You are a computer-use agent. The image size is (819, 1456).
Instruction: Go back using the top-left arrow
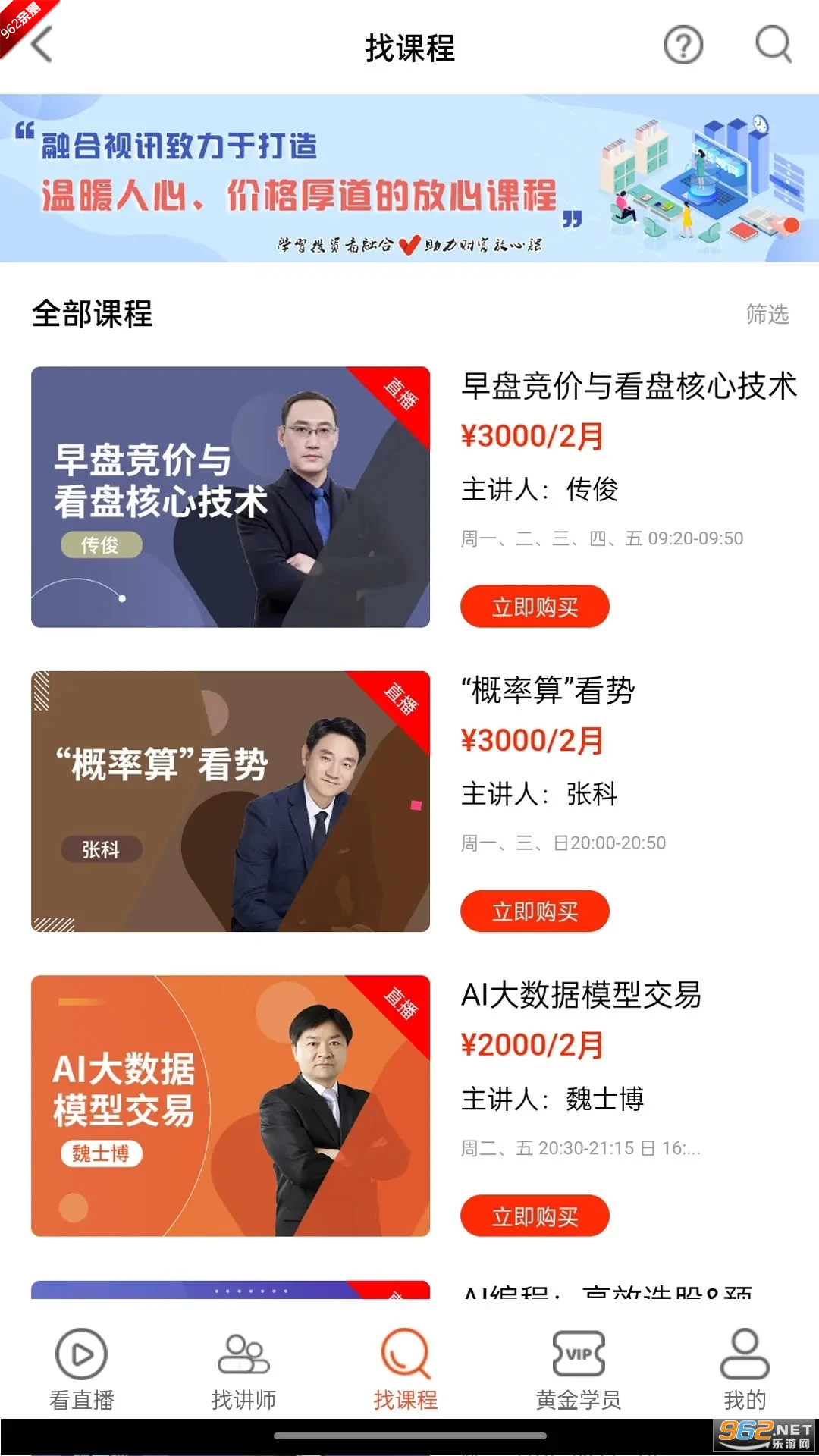(42, 45)
